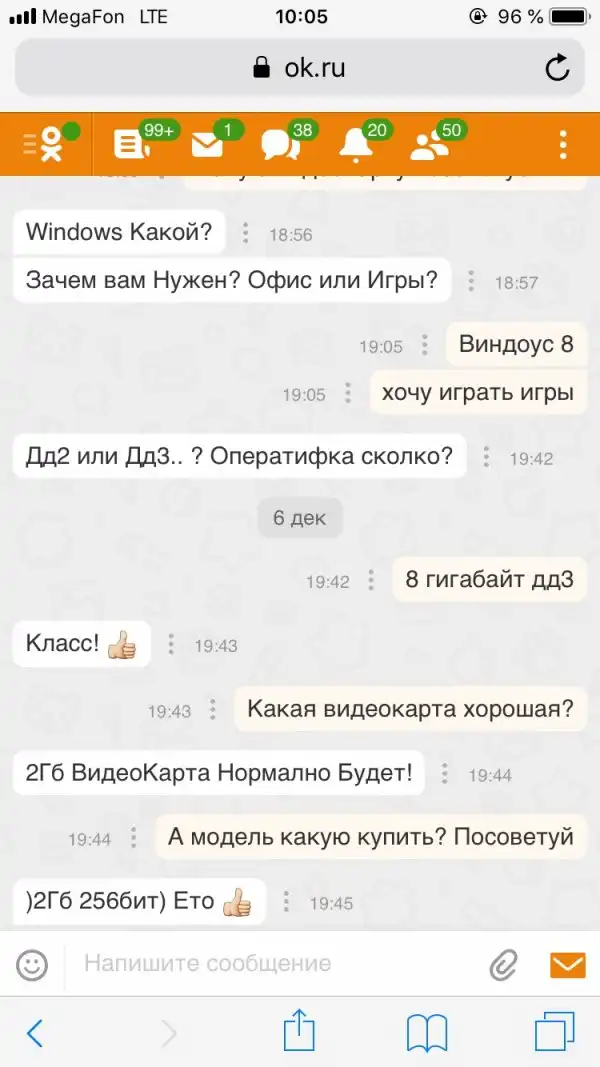Open the news feed icon
The height and width of the screenshot is (1067, 600).
click(x=130, y=145)
